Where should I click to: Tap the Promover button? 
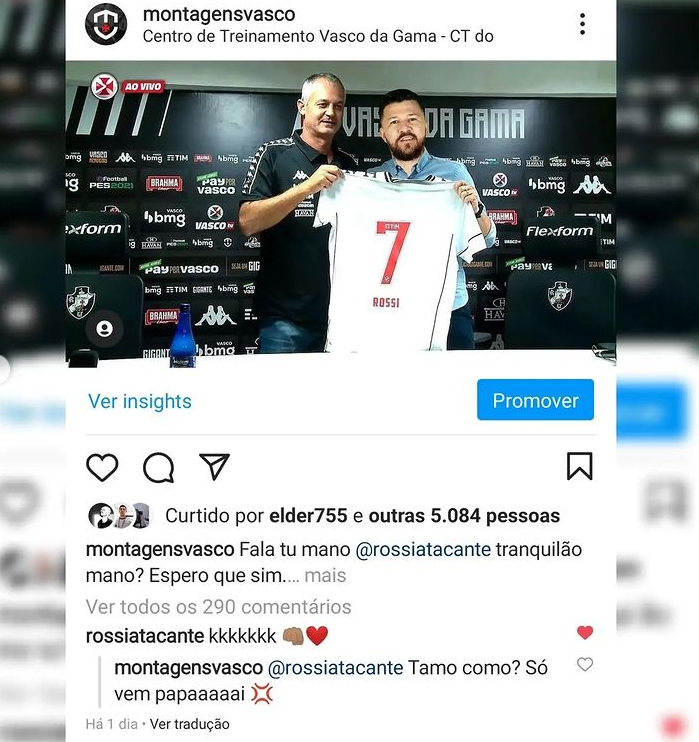pos(535,400)
